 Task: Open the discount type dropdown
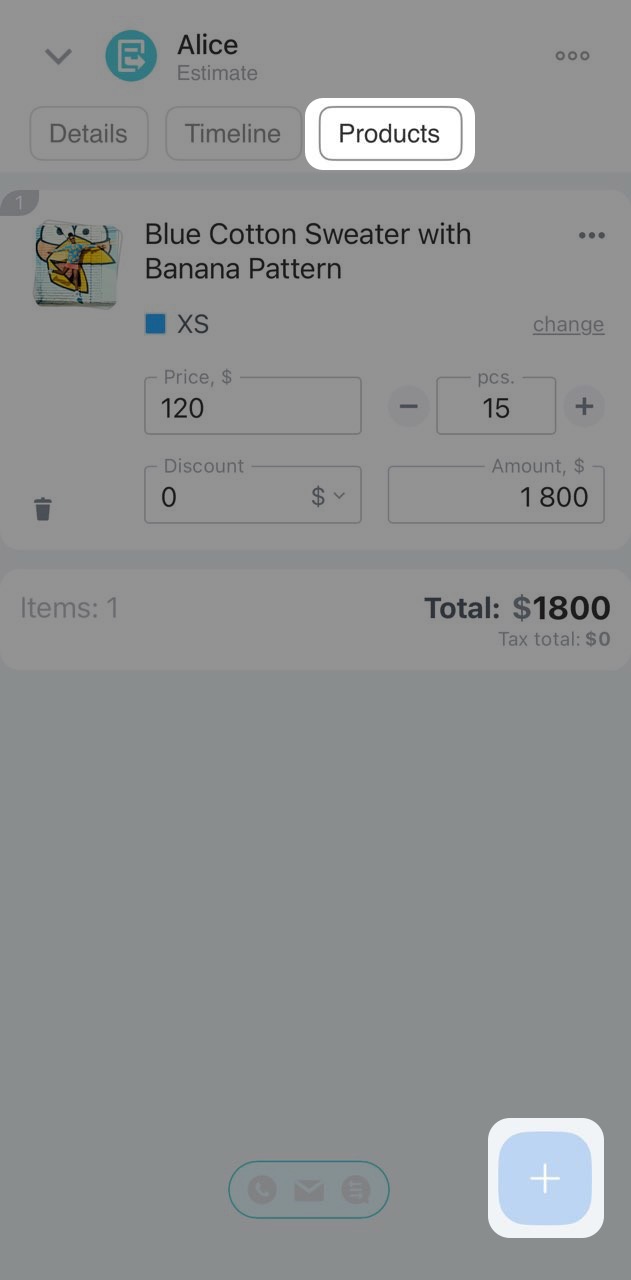[x=328, y=496]
